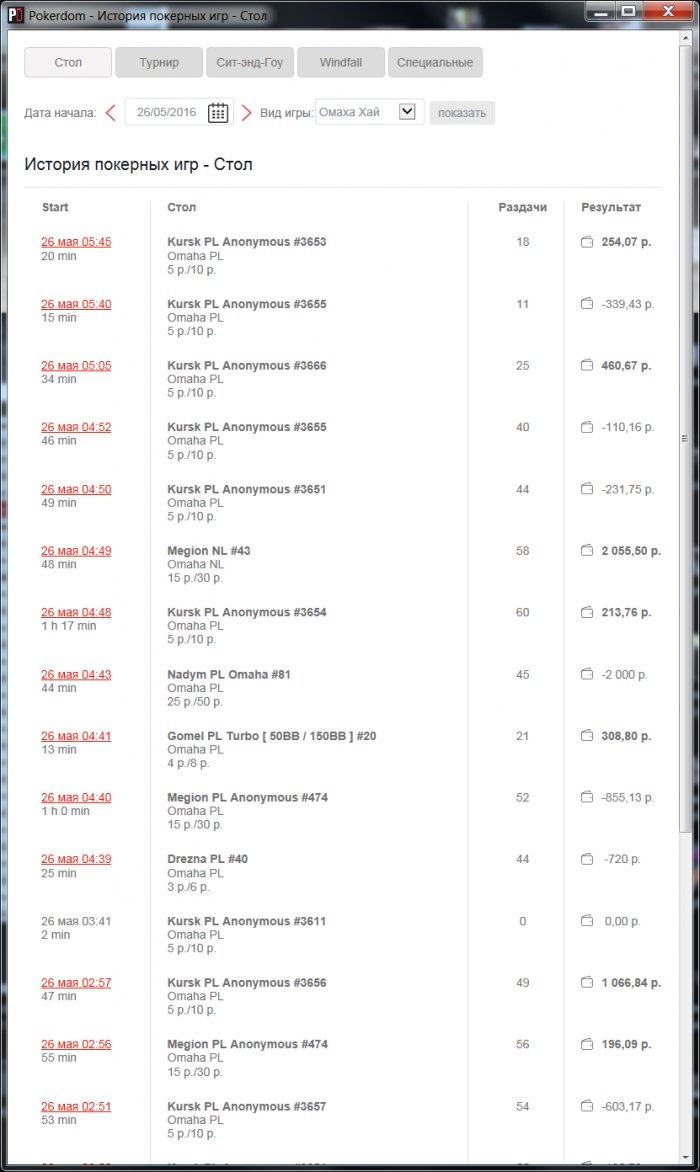Select the Сит-энд-Гоу tab
Image resolution: width=700 pixels, height=1172 pixels.
click(250, 63)
